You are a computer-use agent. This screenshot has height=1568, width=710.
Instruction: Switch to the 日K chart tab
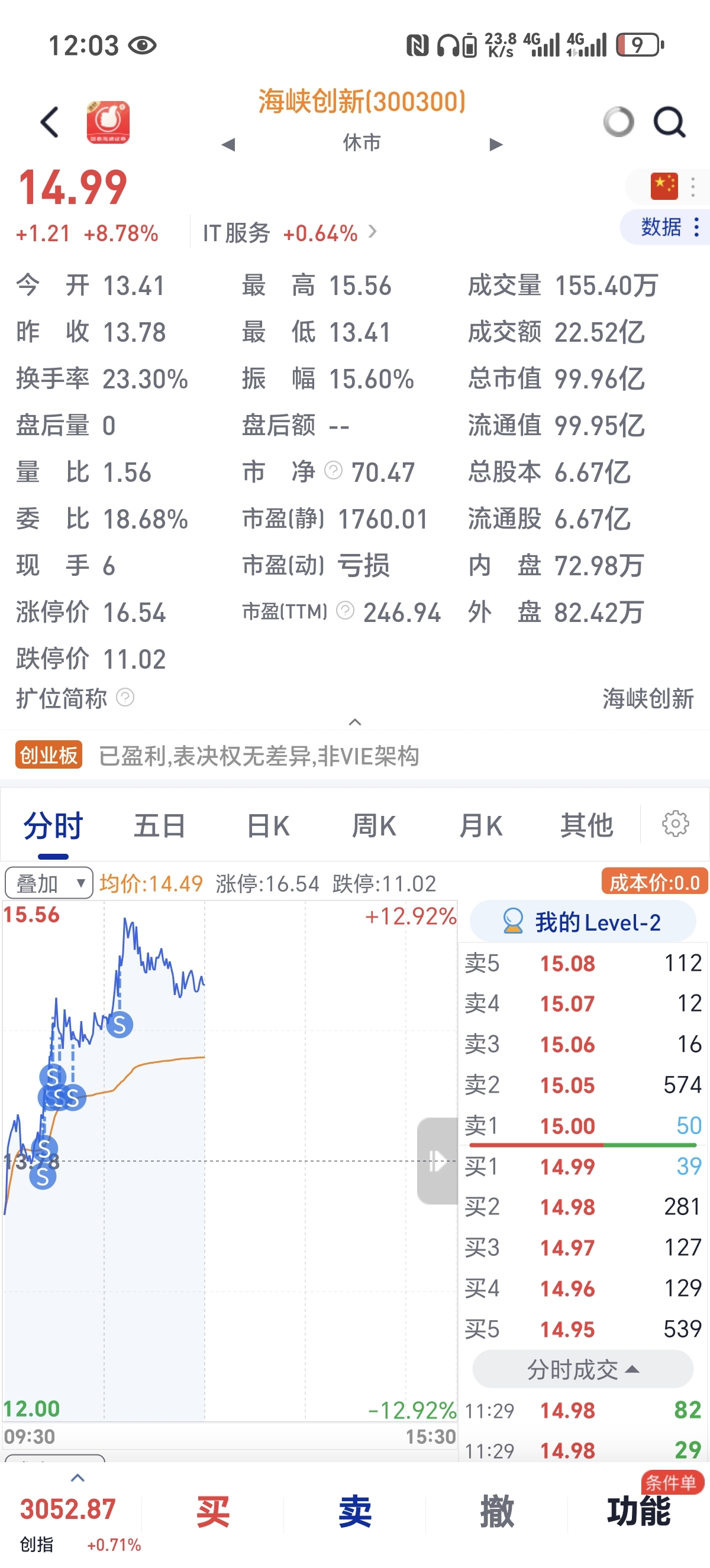[268, 826]
